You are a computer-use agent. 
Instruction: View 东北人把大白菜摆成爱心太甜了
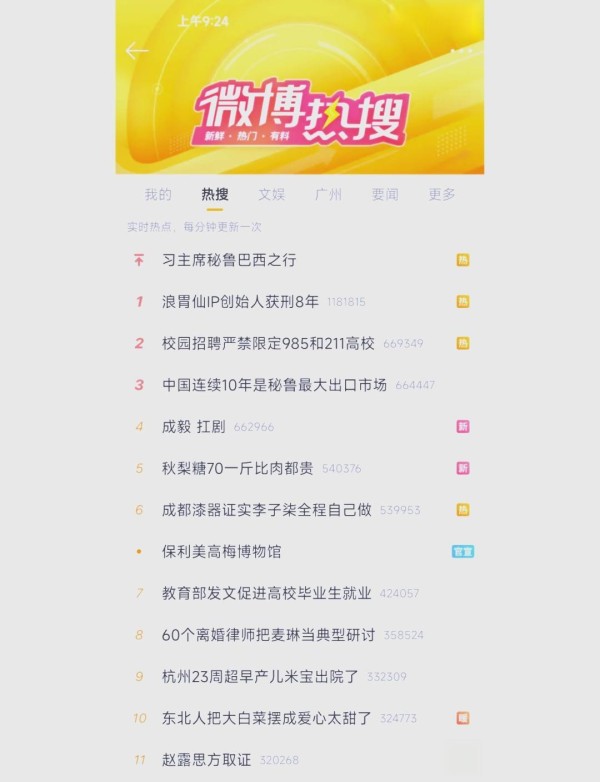click(x=266, y=718)
